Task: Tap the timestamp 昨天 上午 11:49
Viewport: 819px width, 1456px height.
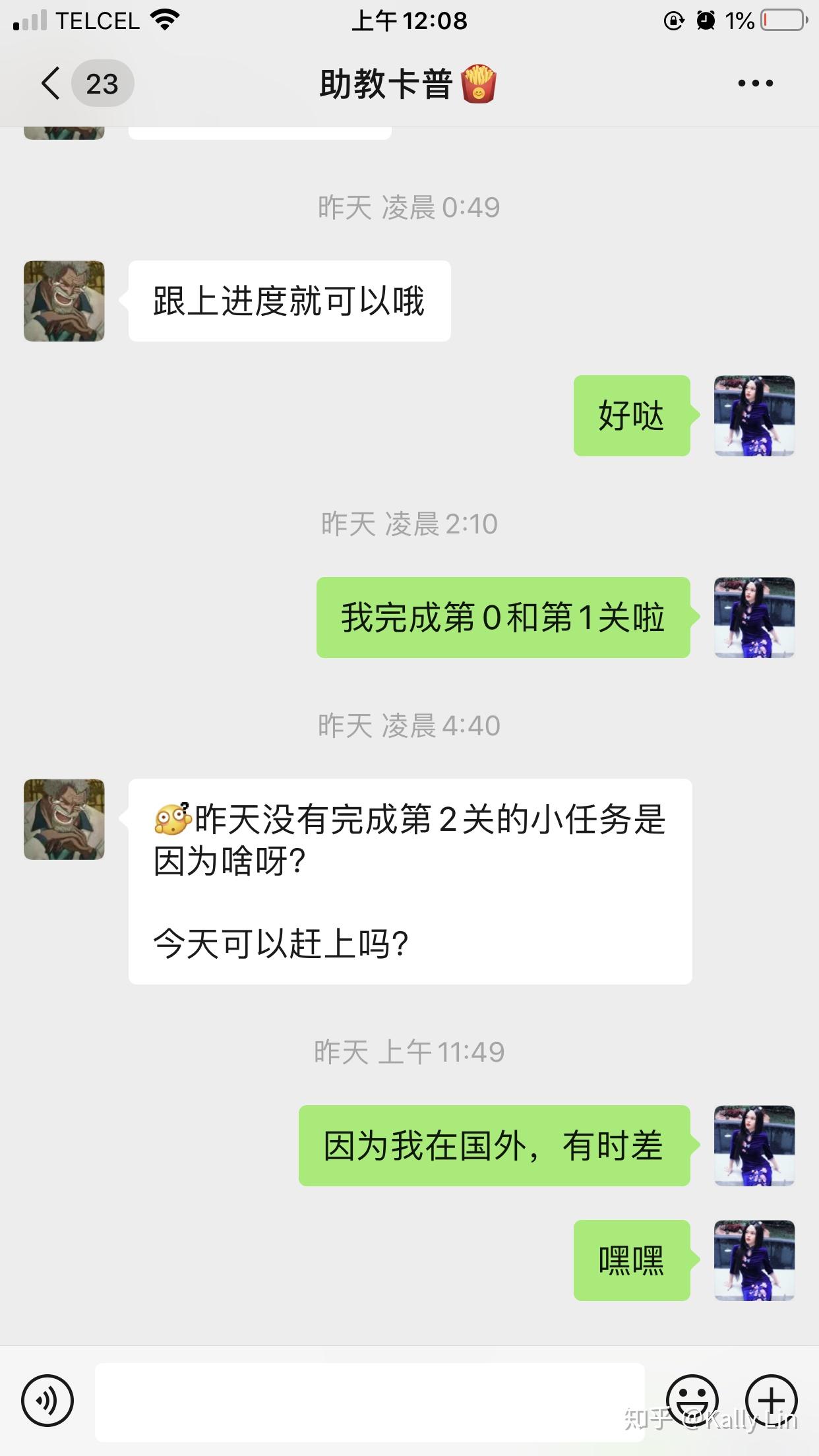Action: [409, 1052]
